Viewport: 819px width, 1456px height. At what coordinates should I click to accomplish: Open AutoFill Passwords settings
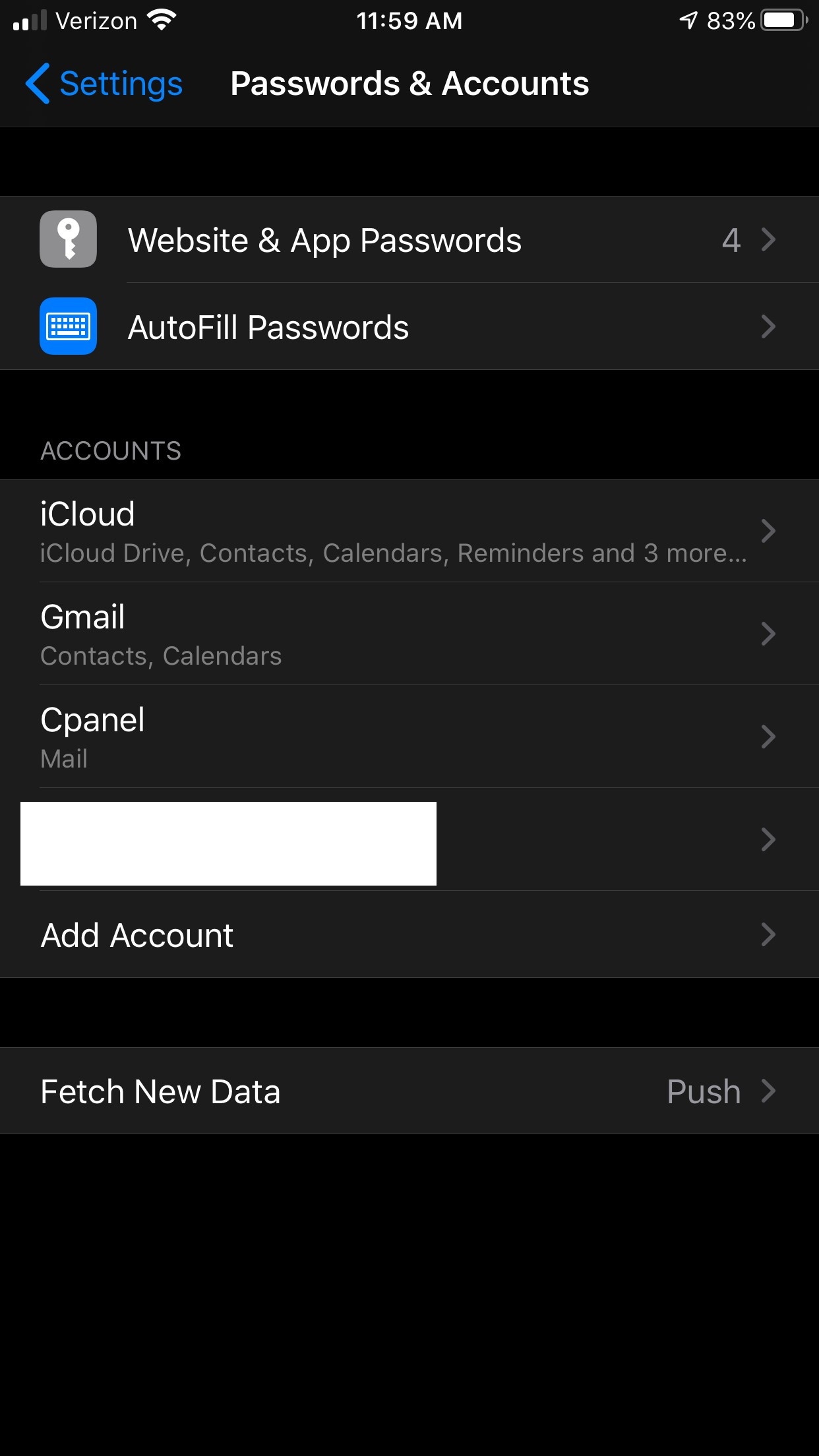click(267, 326)
